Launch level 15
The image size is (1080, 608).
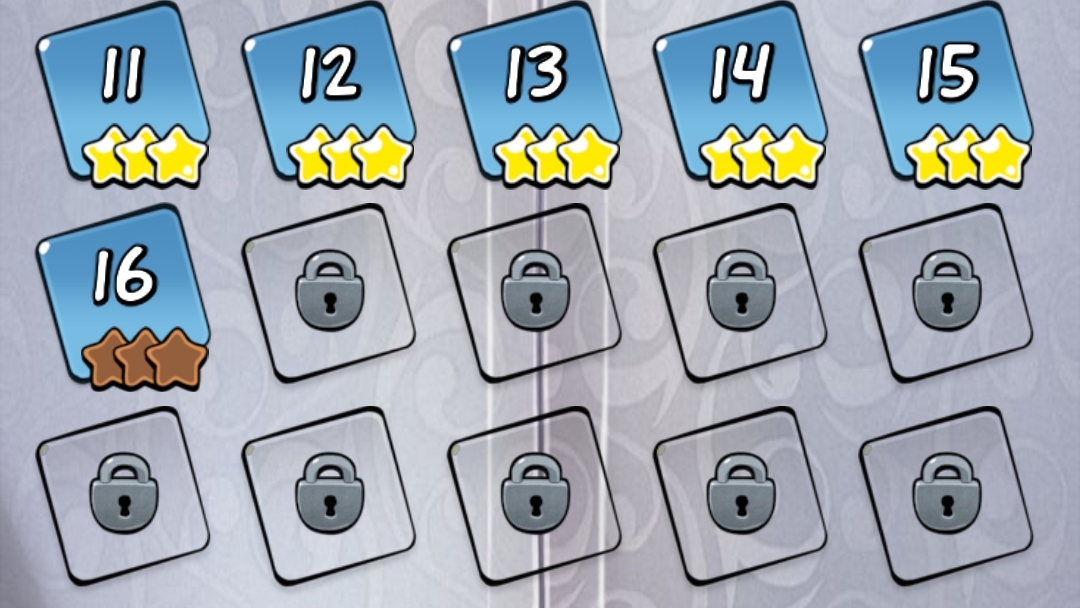pyautogui.click(x=947, y=95)
